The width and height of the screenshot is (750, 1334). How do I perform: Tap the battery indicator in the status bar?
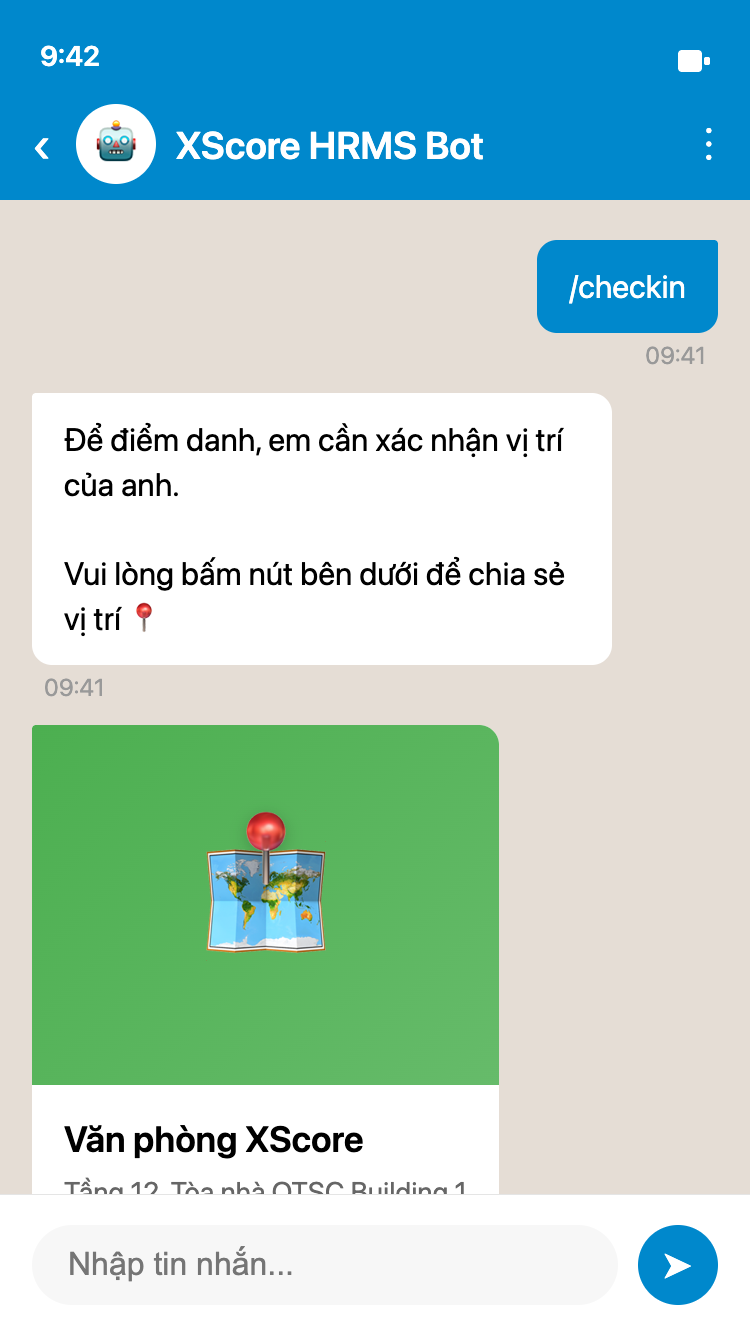click(x=692, y=60)
